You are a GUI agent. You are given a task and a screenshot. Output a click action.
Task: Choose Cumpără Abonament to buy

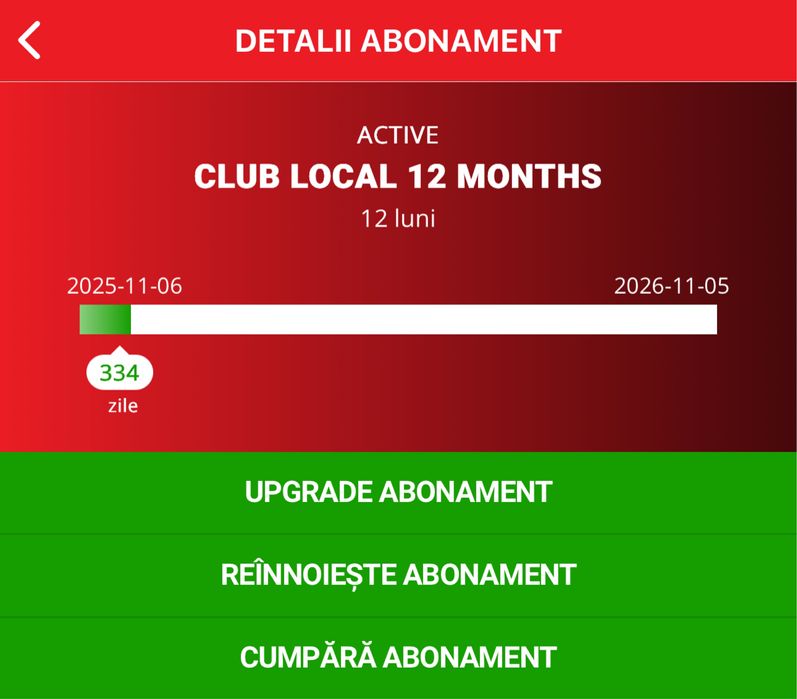(398, 657)
